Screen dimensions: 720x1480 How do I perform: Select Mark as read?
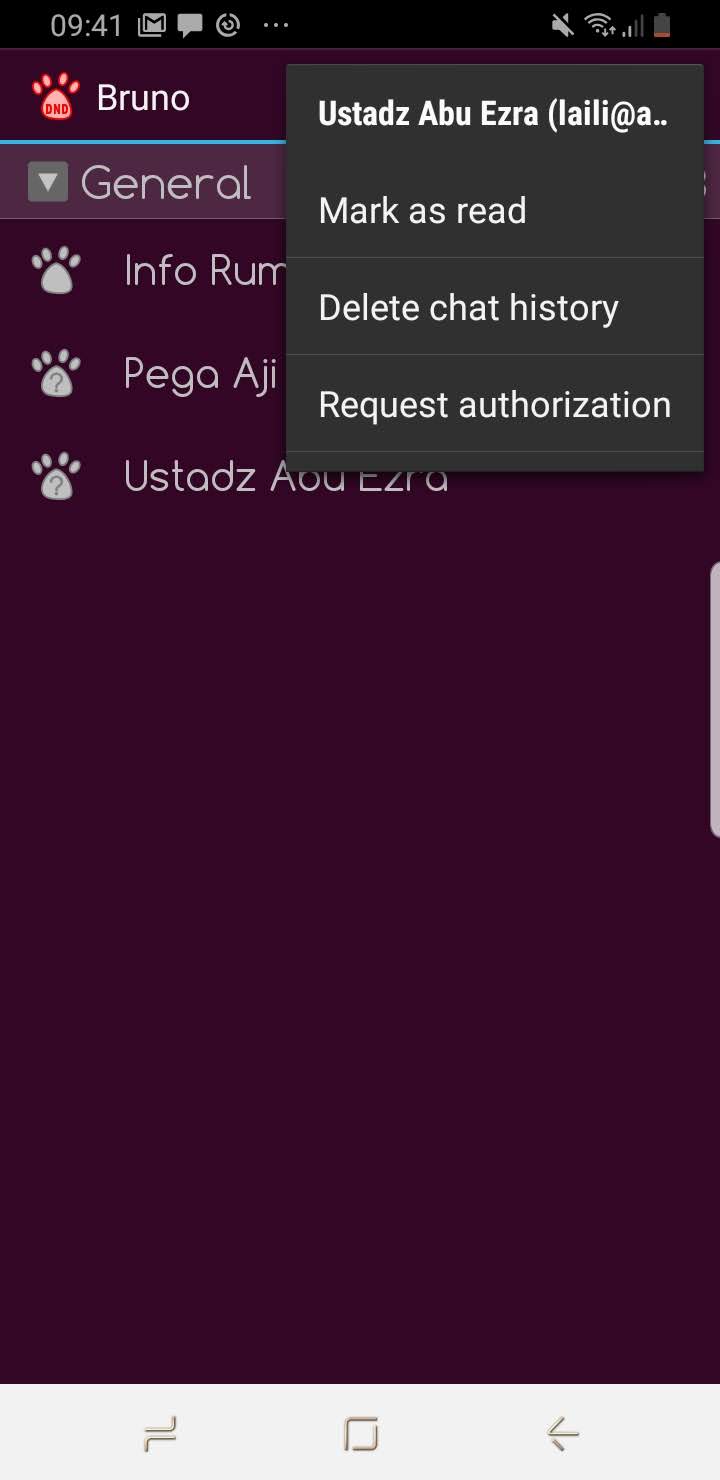495,210
